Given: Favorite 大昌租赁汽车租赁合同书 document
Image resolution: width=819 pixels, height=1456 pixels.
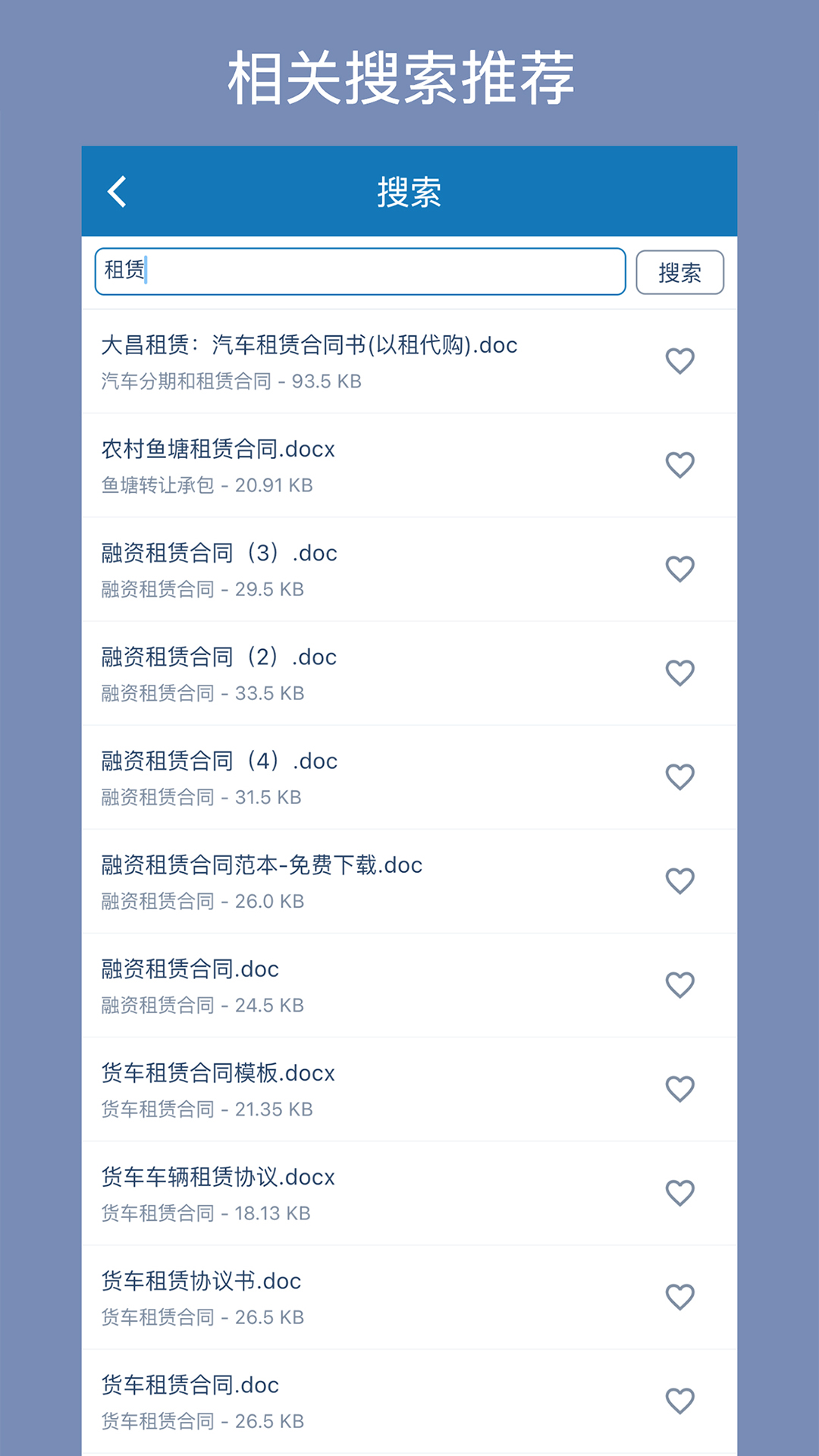Looking at the screenshot, I should coord(680,361).
